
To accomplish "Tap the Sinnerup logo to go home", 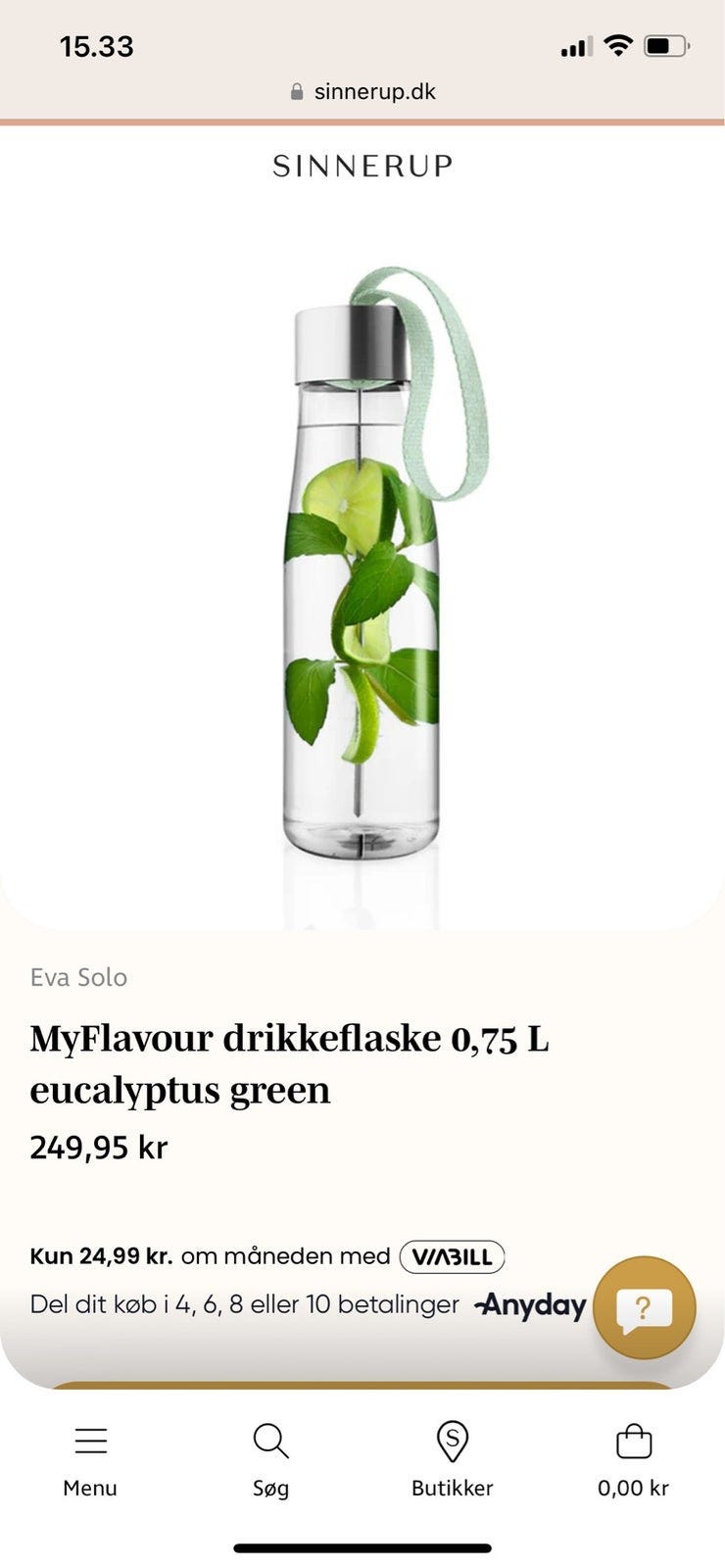I will [362, 166].
